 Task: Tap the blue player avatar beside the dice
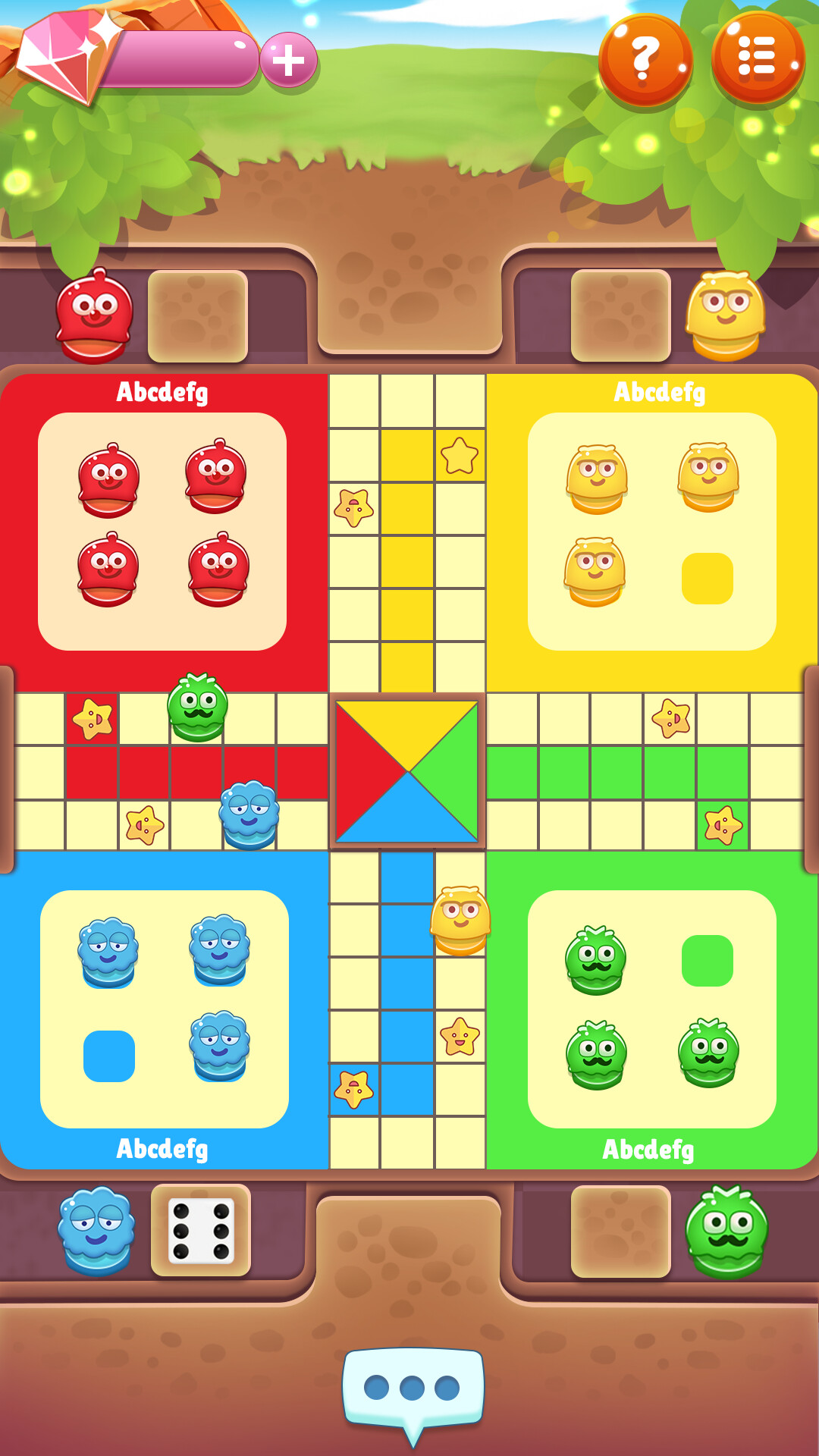(x=96, y=1230)
